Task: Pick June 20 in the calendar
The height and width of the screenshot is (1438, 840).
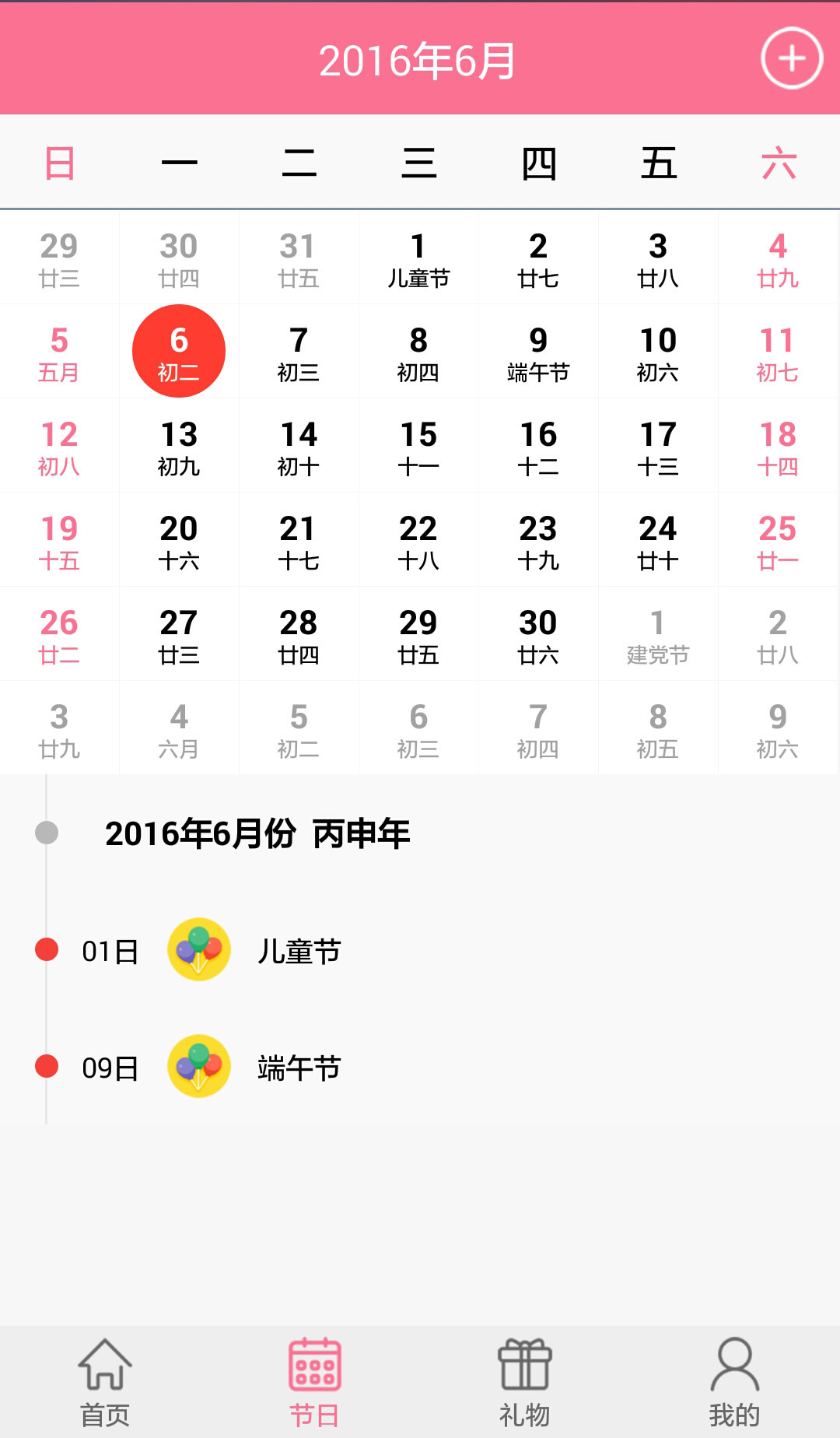Action: pyautogui.click(x=179, y=542)
